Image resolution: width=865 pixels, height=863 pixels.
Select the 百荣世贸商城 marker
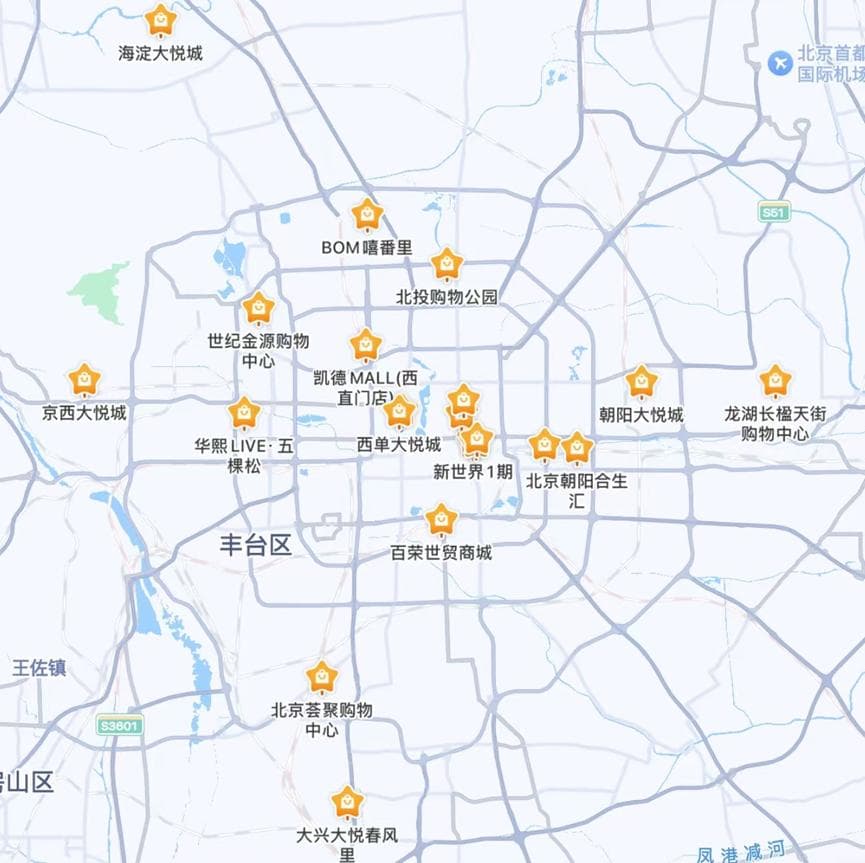(x=441, y=520)
